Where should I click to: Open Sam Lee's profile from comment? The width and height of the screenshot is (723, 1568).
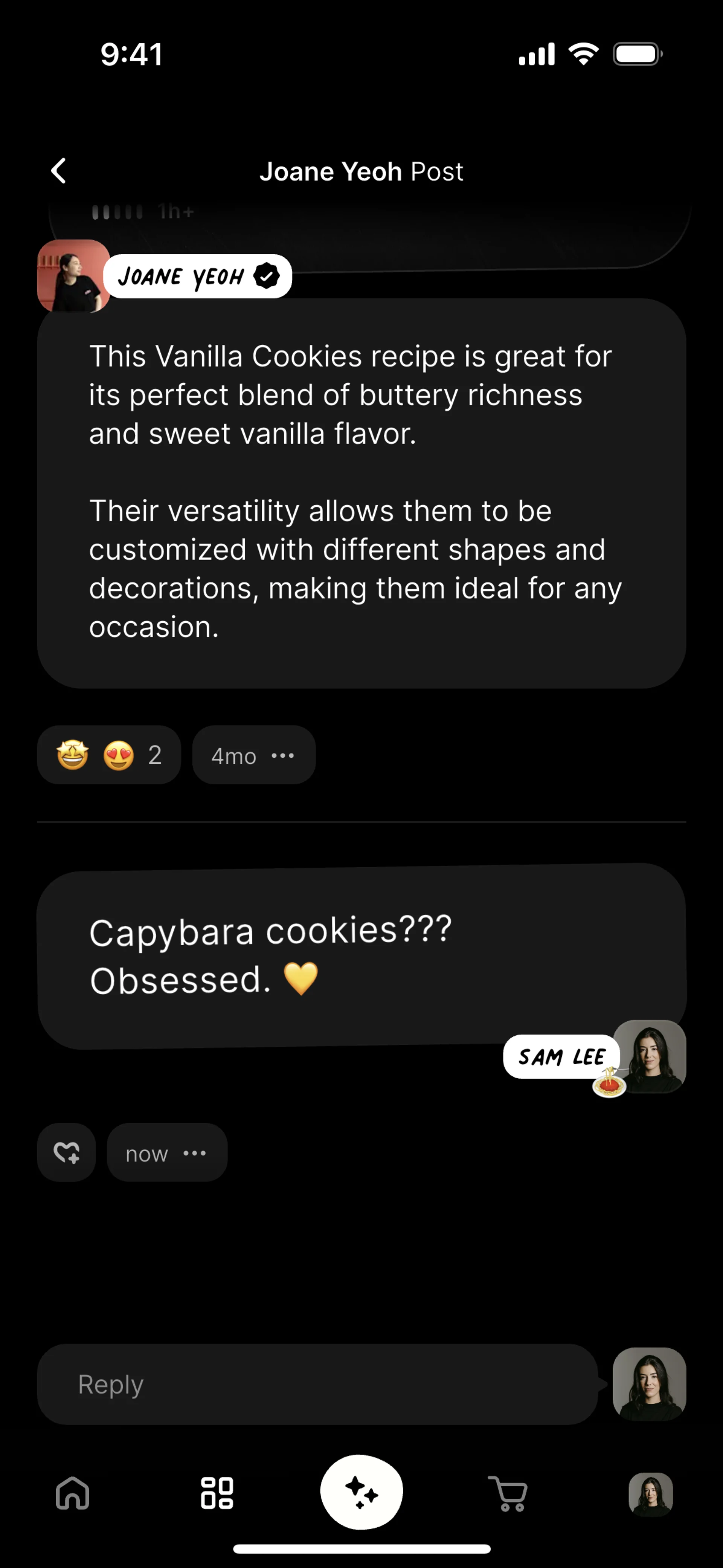coord(649,1056)
